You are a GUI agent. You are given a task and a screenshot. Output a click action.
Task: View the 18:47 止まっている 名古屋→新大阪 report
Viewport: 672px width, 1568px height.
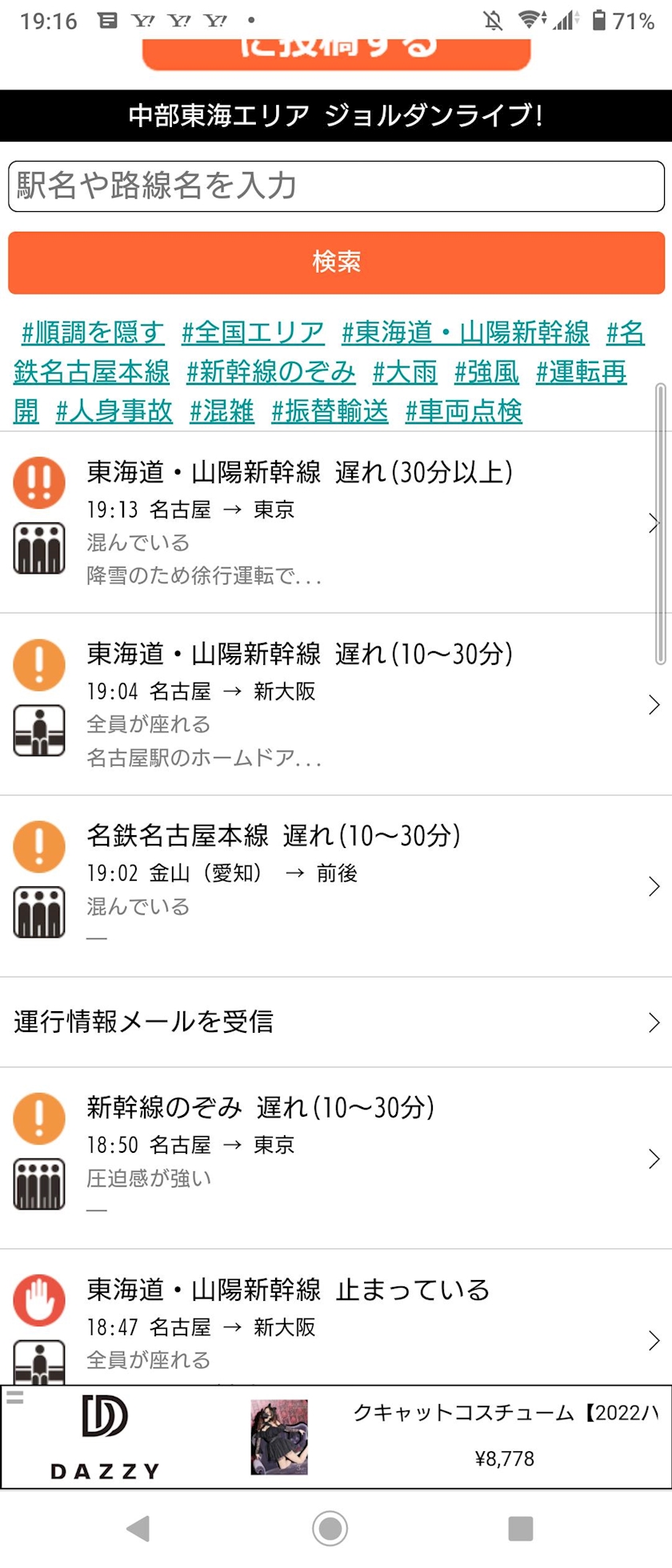(336, 1324)
